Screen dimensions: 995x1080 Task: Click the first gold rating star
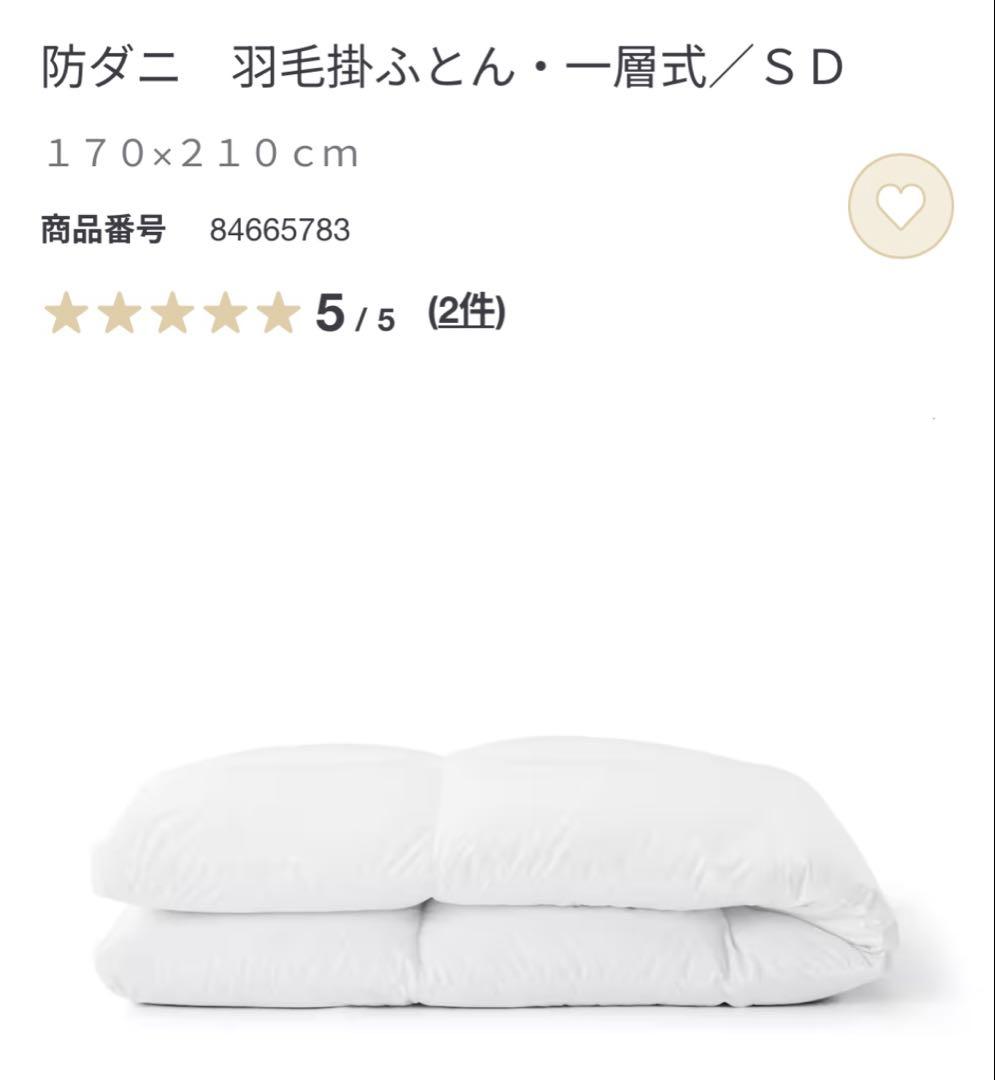(x=66, y=313)
